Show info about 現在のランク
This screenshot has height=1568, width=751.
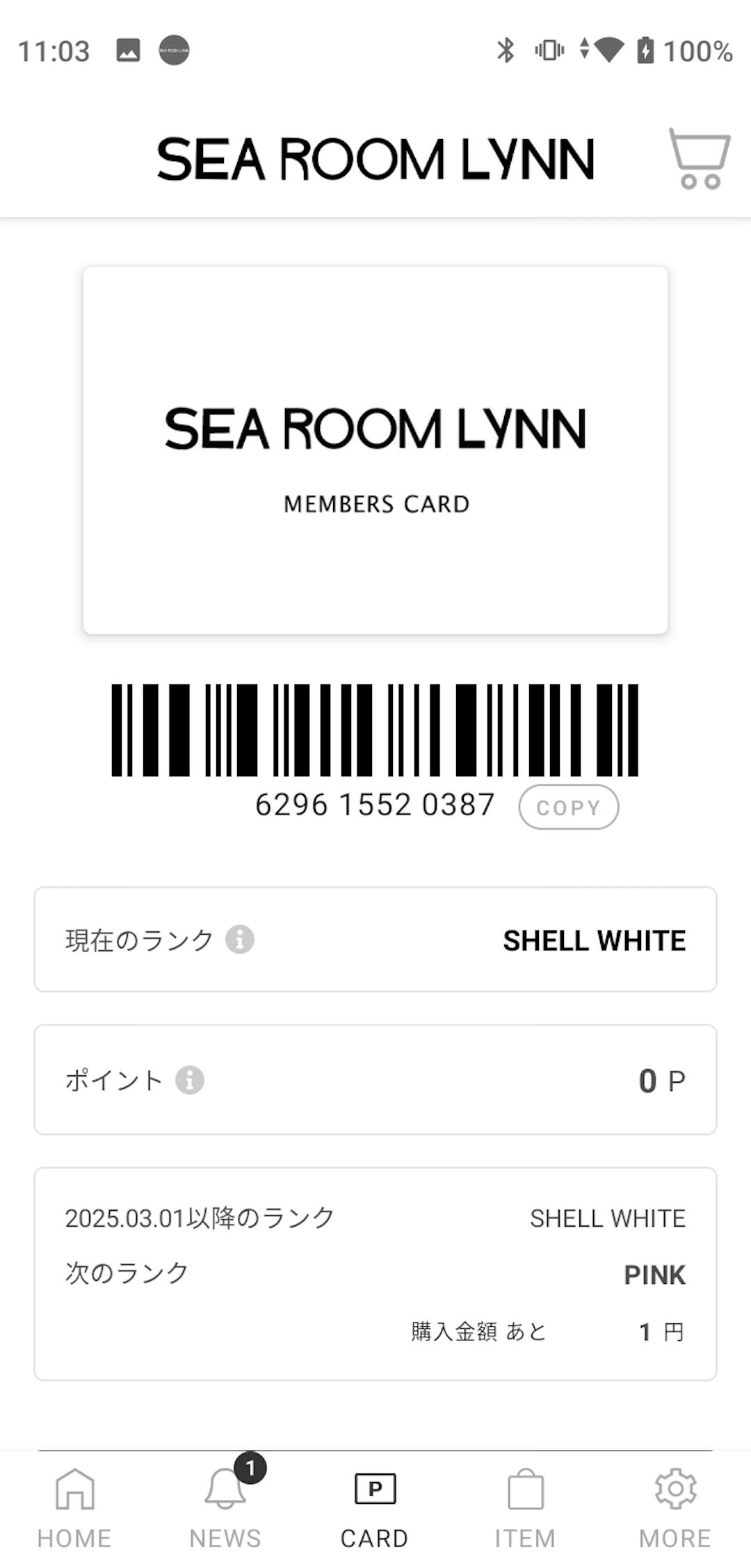click(x=240, y=940)
